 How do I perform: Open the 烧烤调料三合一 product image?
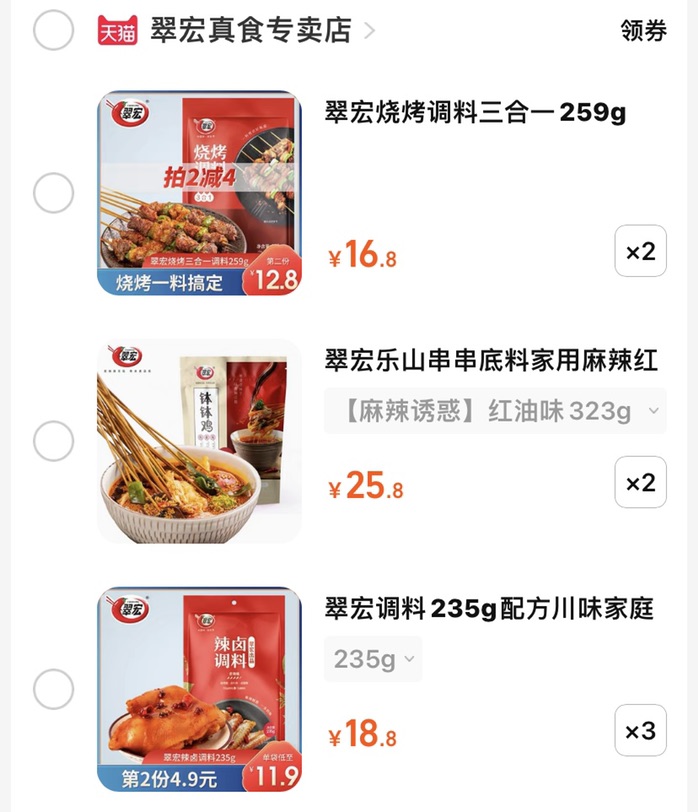199,193
